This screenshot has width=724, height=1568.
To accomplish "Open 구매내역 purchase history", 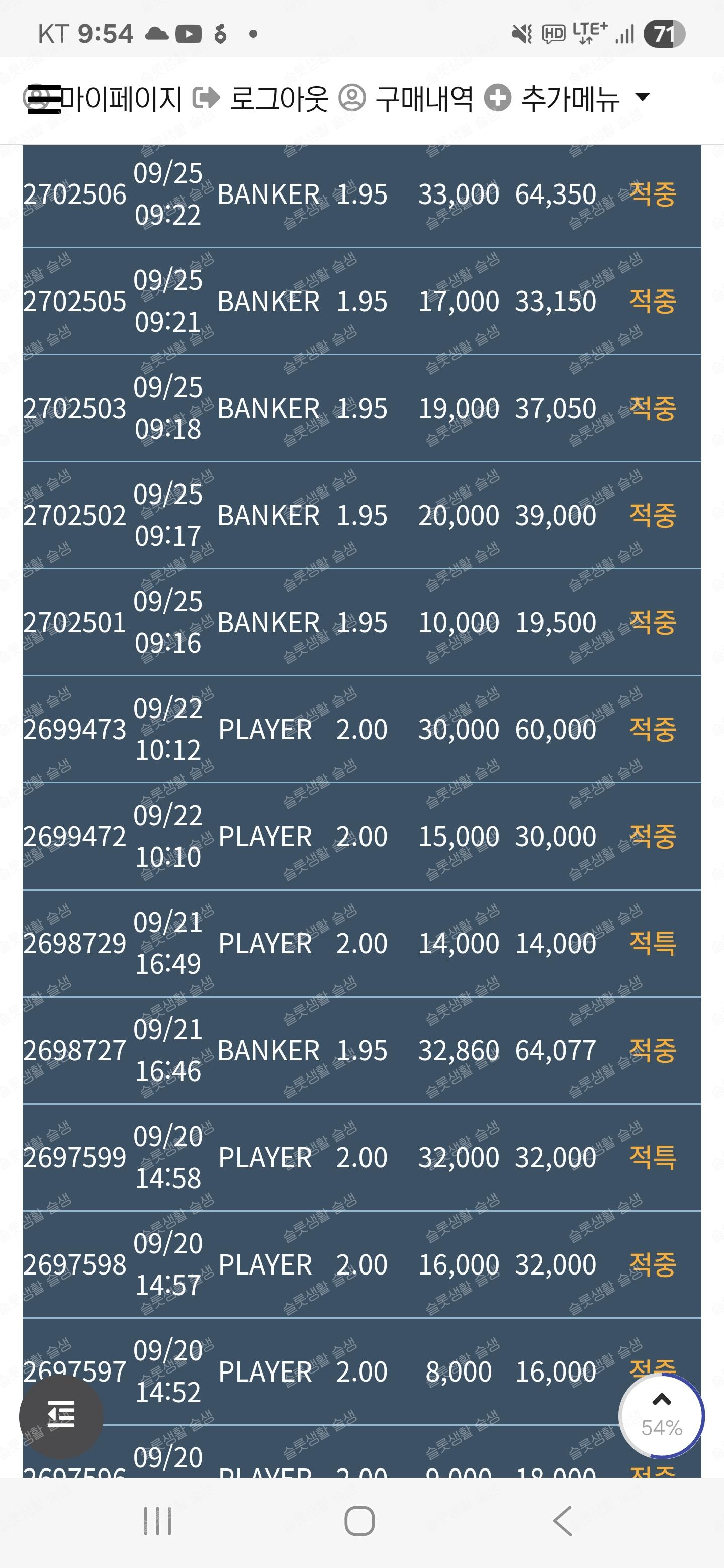I will (x=406, y=99).
